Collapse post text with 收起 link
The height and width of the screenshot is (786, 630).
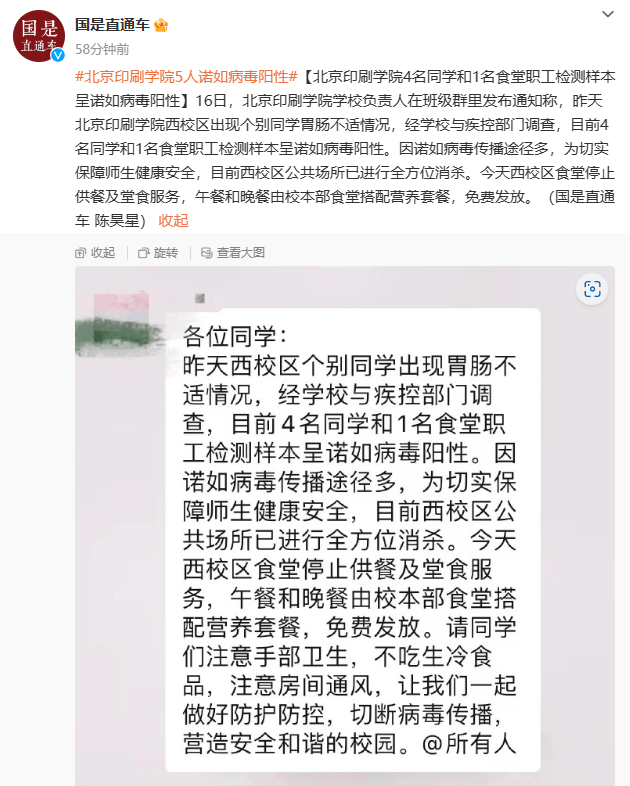pyautogui.click(x=173, y=219)
